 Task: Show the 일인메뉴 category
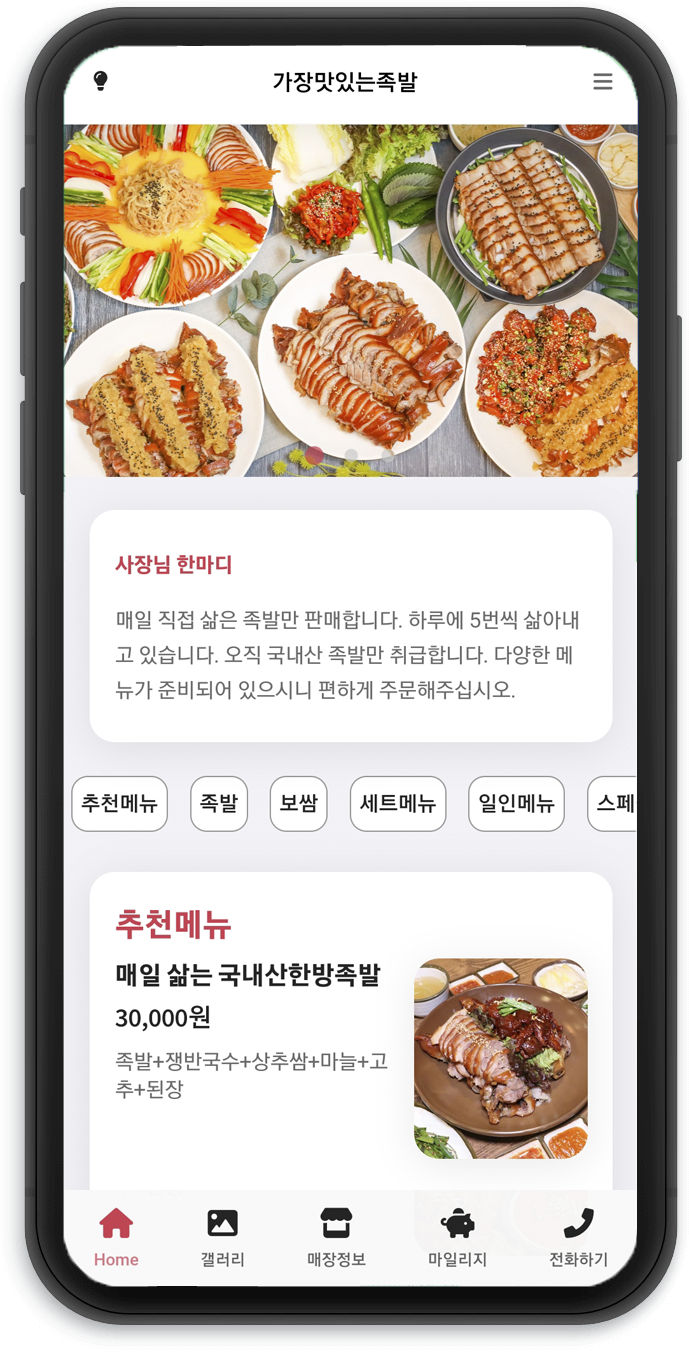[x=516, y=803]
